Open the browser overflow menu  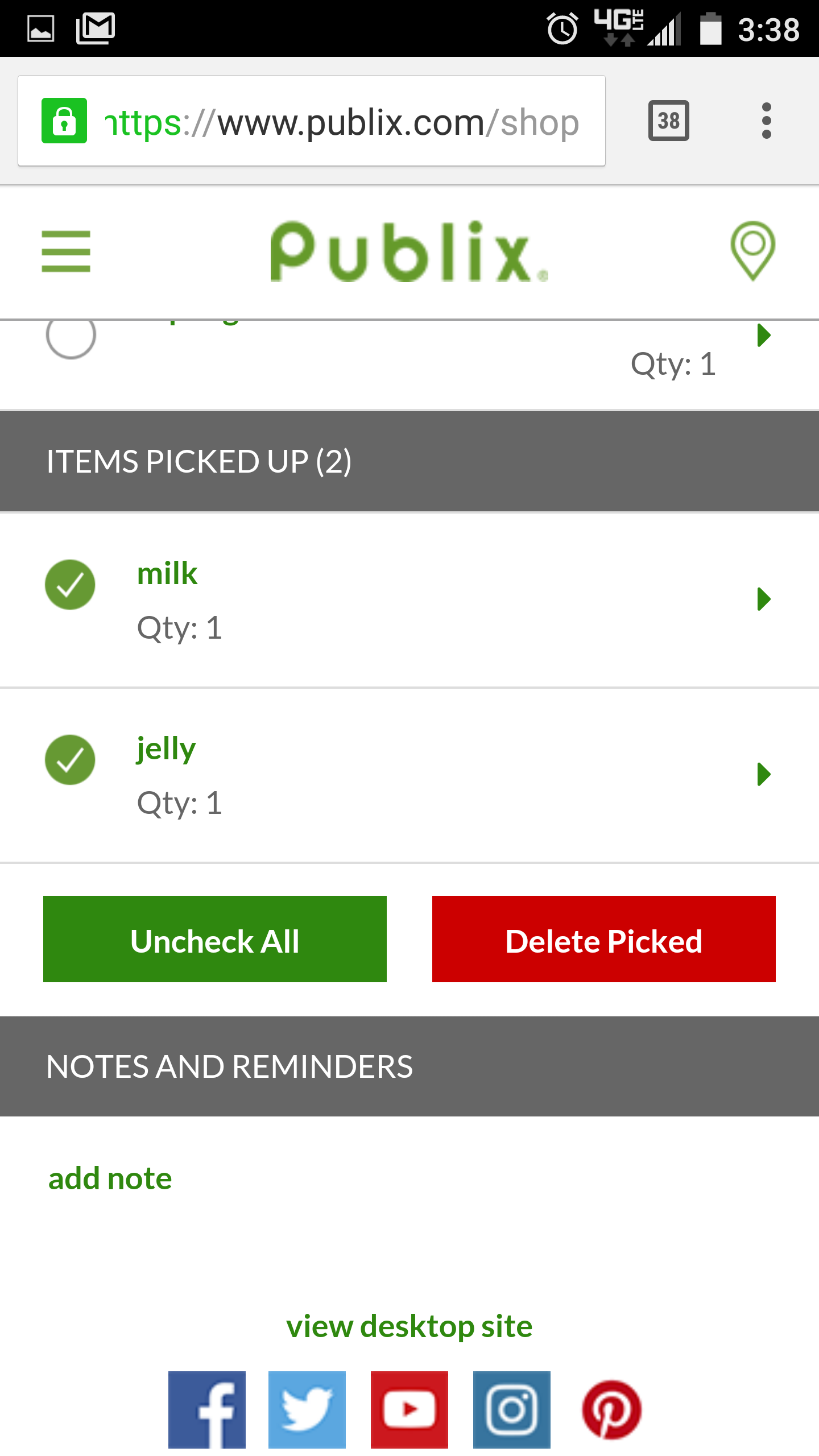[x=766, y=121]
